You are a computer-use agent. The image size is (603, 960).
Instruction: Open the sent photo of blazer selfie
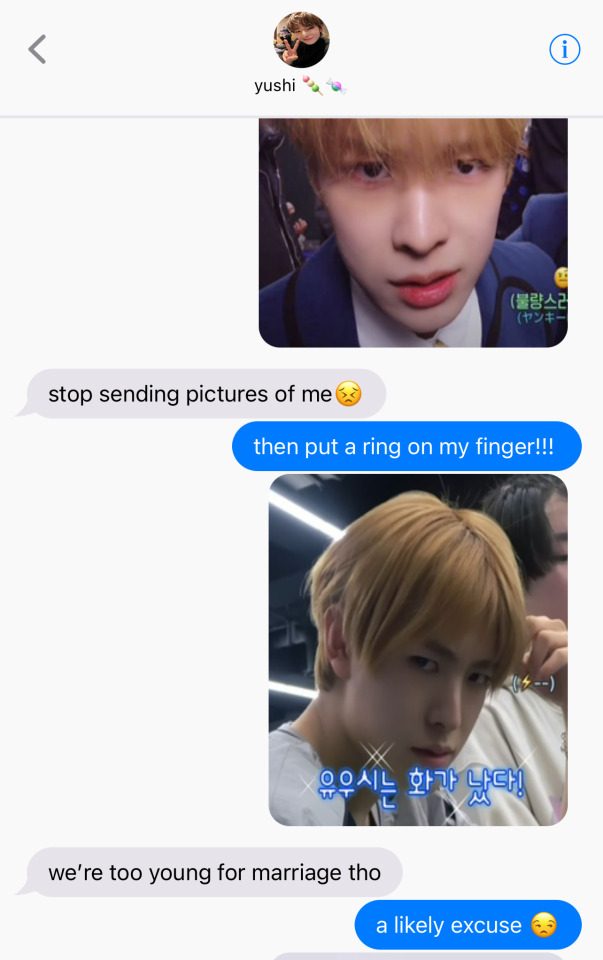pos(412,232)
